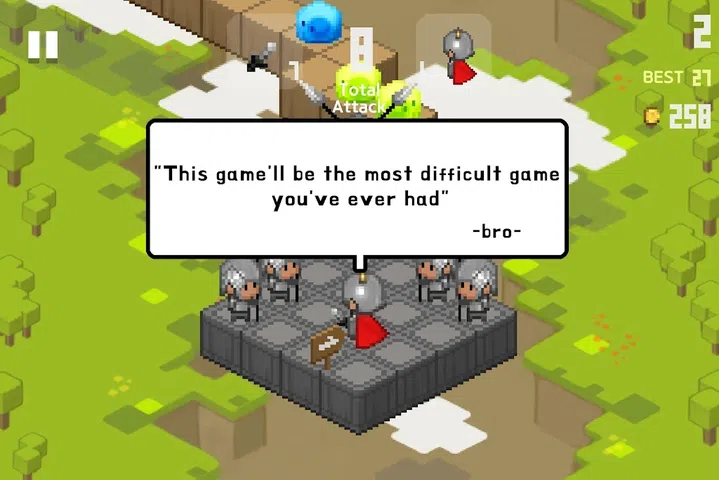Dismiss the bro quote speech bubble

[x=357, y=190]
